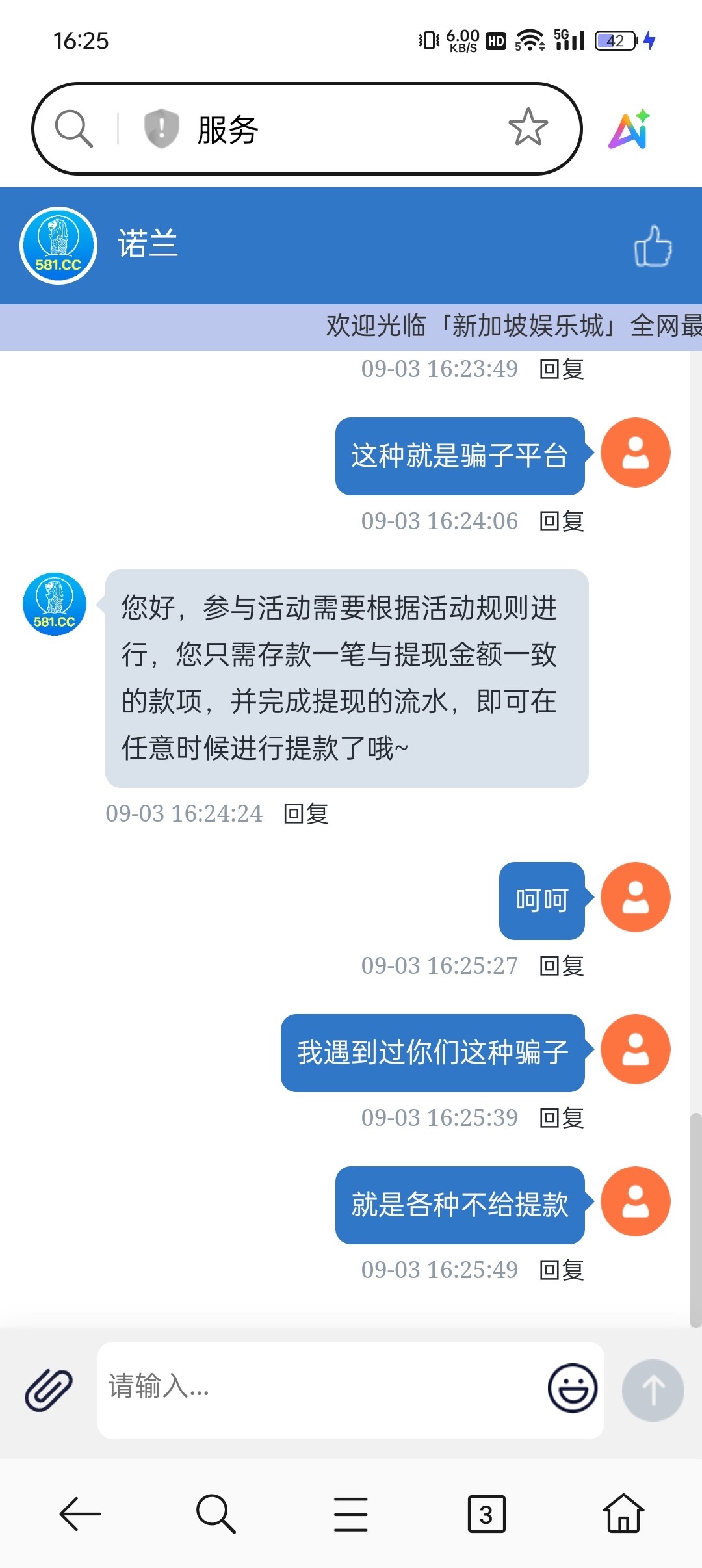
Task: Attach a file with the paperclip
Action: pyautogui.click(x=49, y=1390)
